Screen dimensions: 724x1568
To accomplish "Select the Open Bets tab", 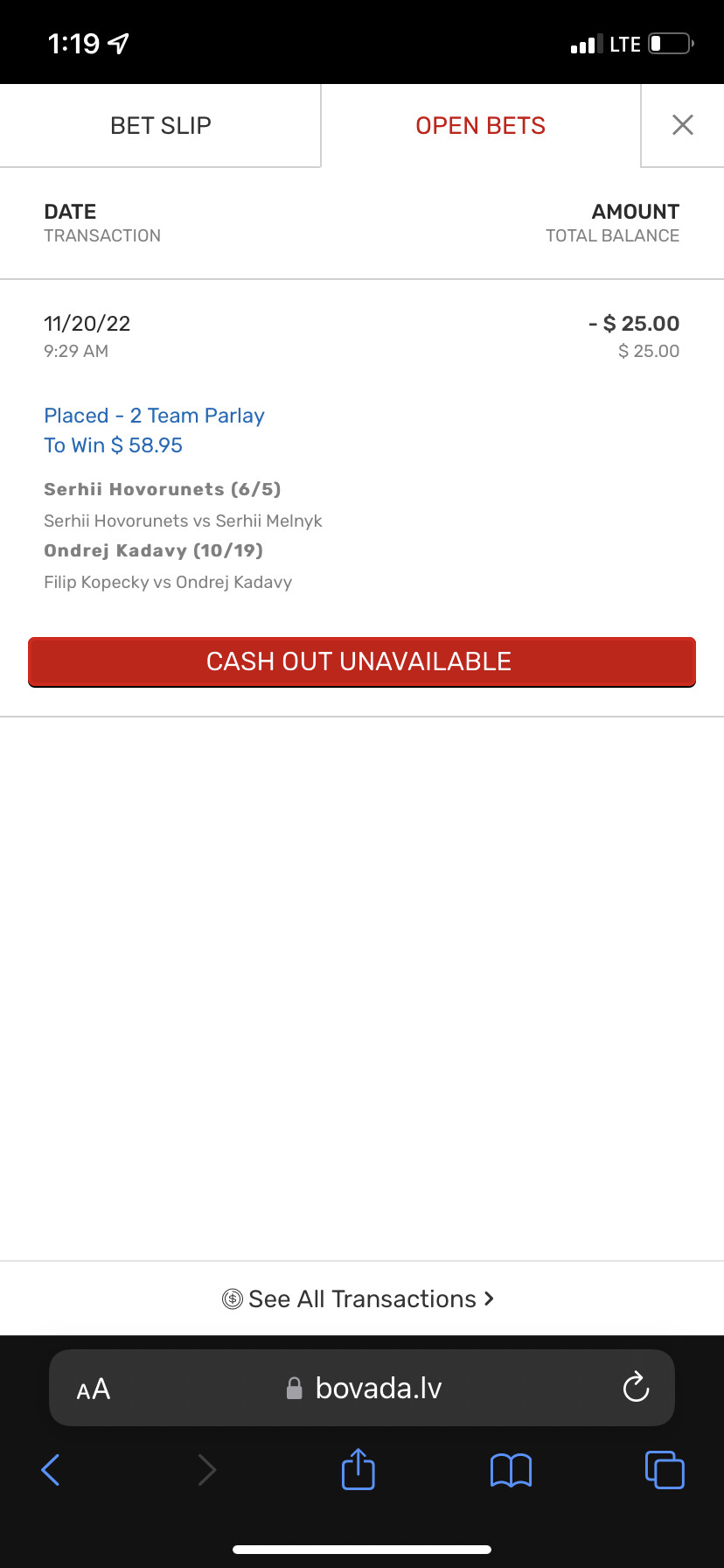I will pos(480,126).
